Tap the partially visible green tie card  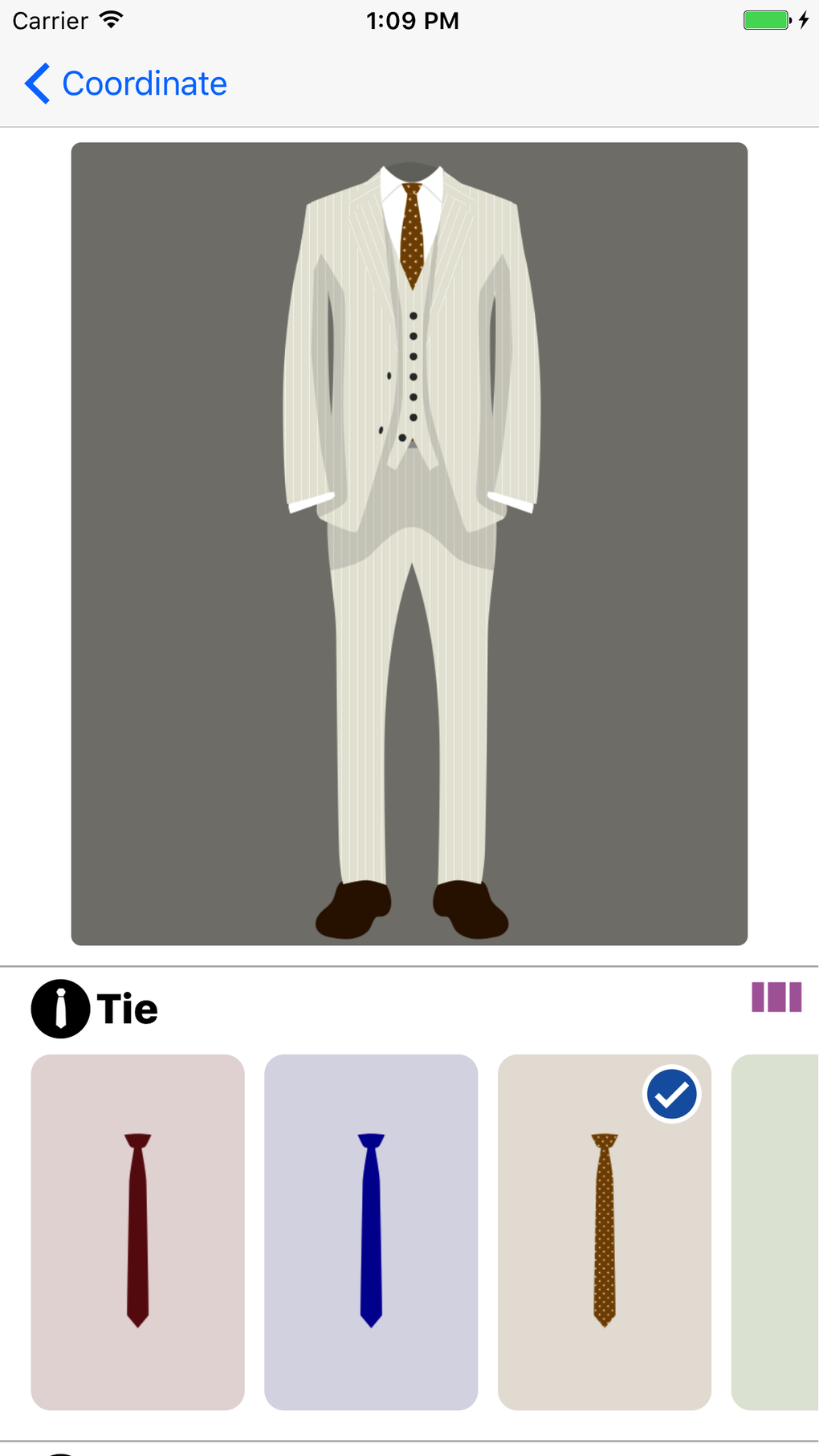click(x=775, y=1232)
